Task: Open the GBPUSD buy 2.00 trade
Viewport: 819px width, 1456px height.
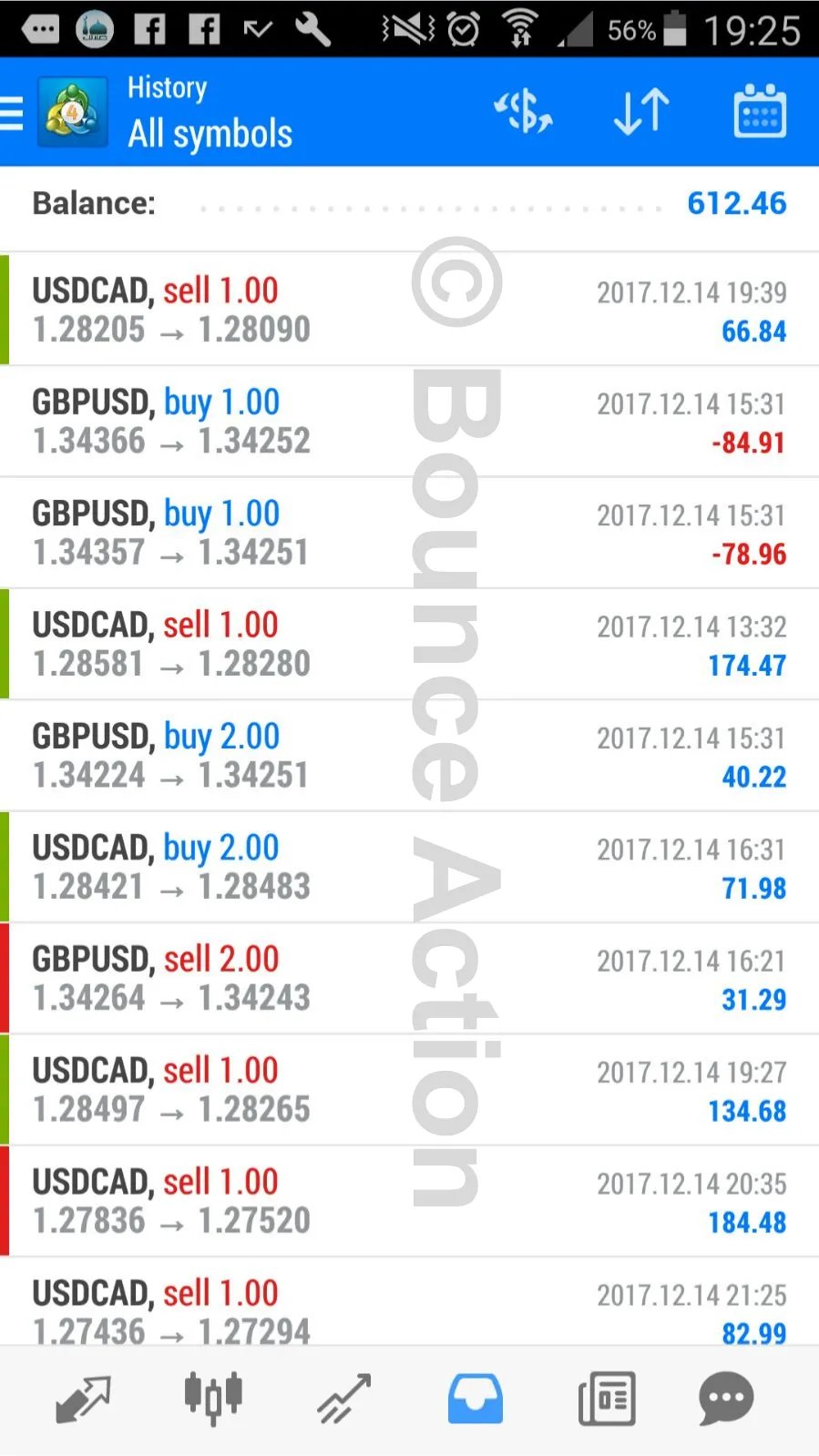Action: [x=410, y=756]
